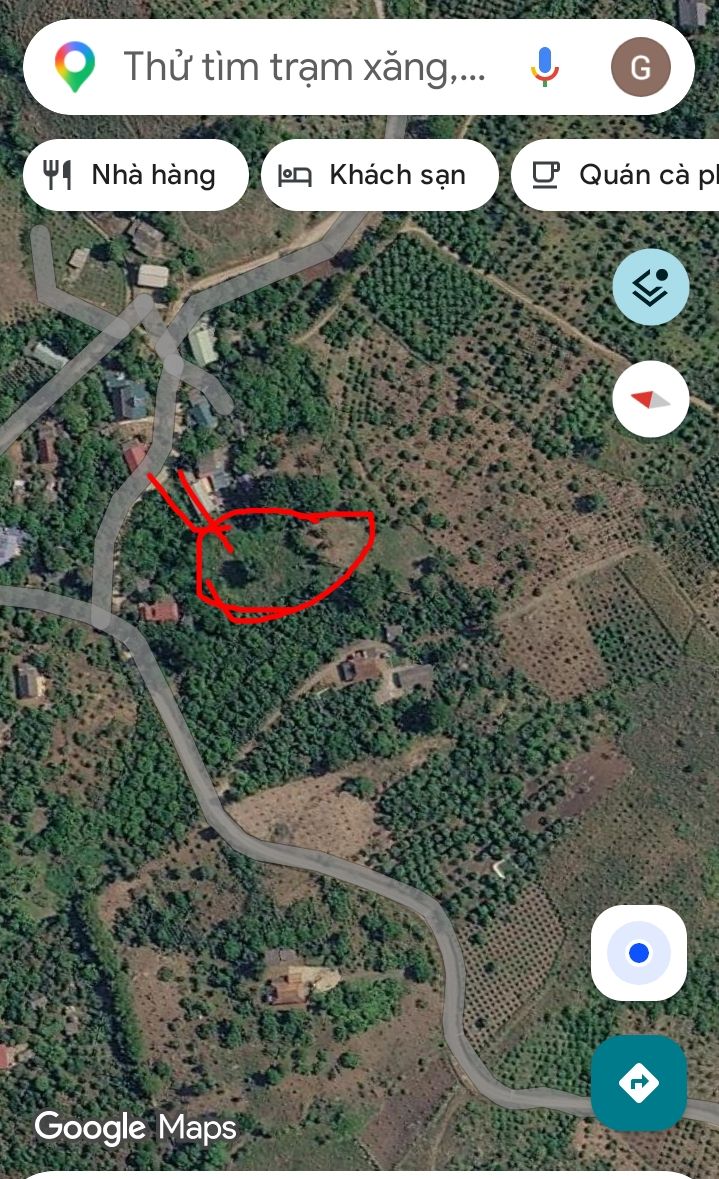The height and width of the screenshot is (1179, 719).
Task: Select the Nhà hàng chip
Action: (x=135, y=175)
